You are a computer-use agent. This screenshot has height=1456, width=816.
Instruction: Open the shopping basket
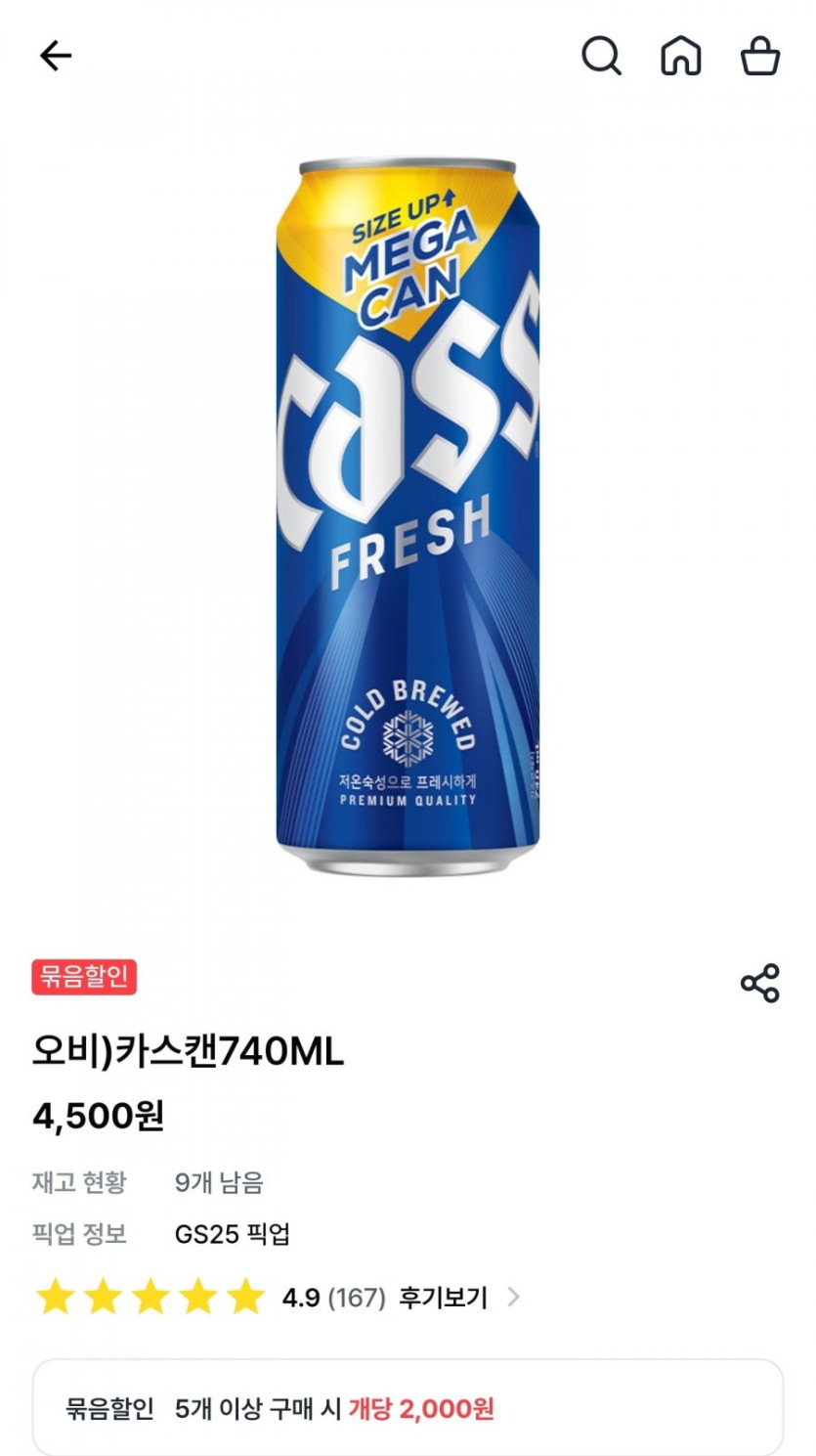tap(759, 57)
